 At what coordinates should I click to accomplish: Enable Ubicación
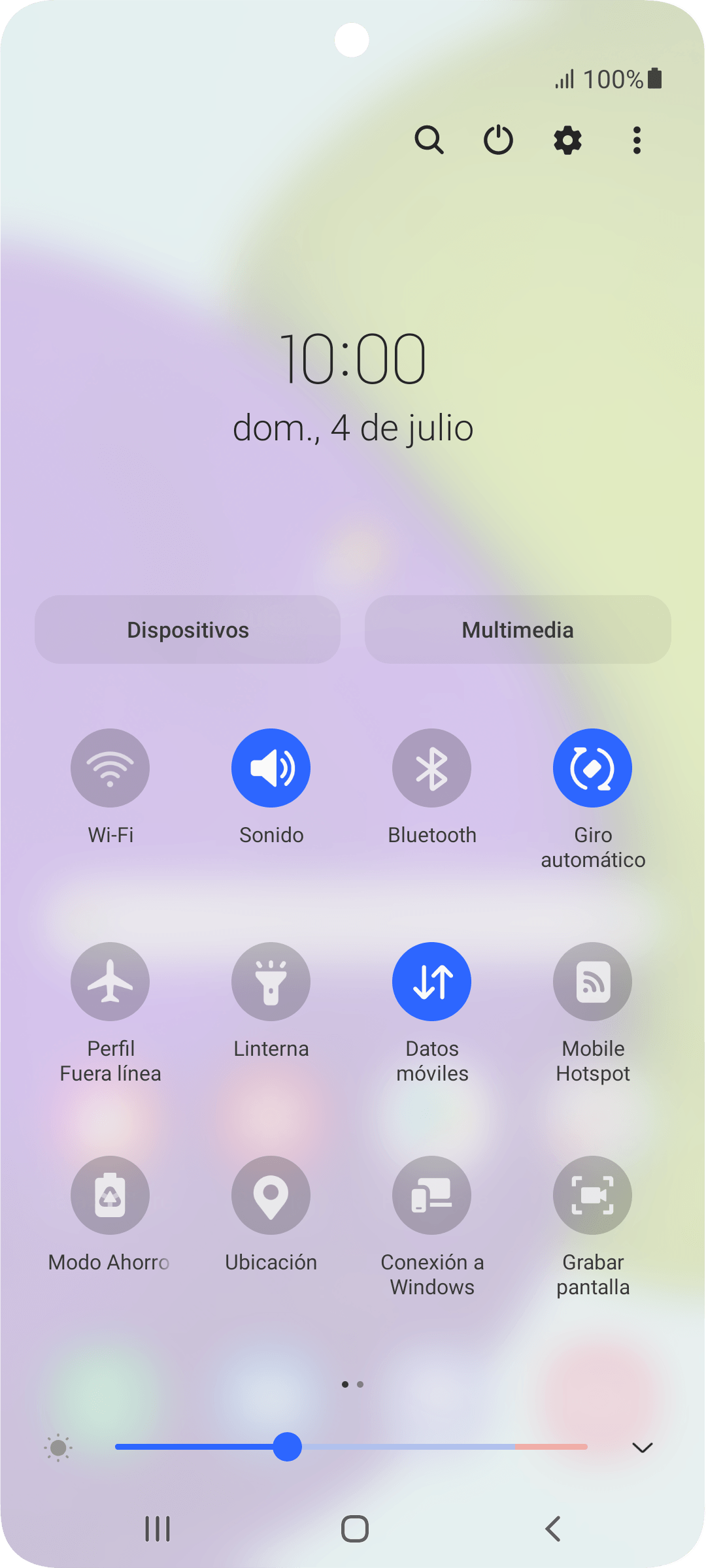[x=271, y=1195]
